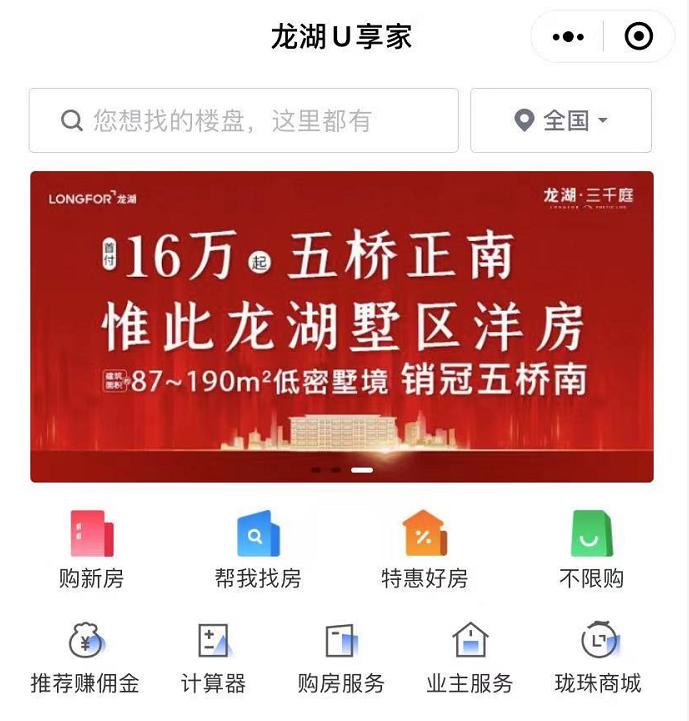Open 特惠好房 deals

point(424,549)
